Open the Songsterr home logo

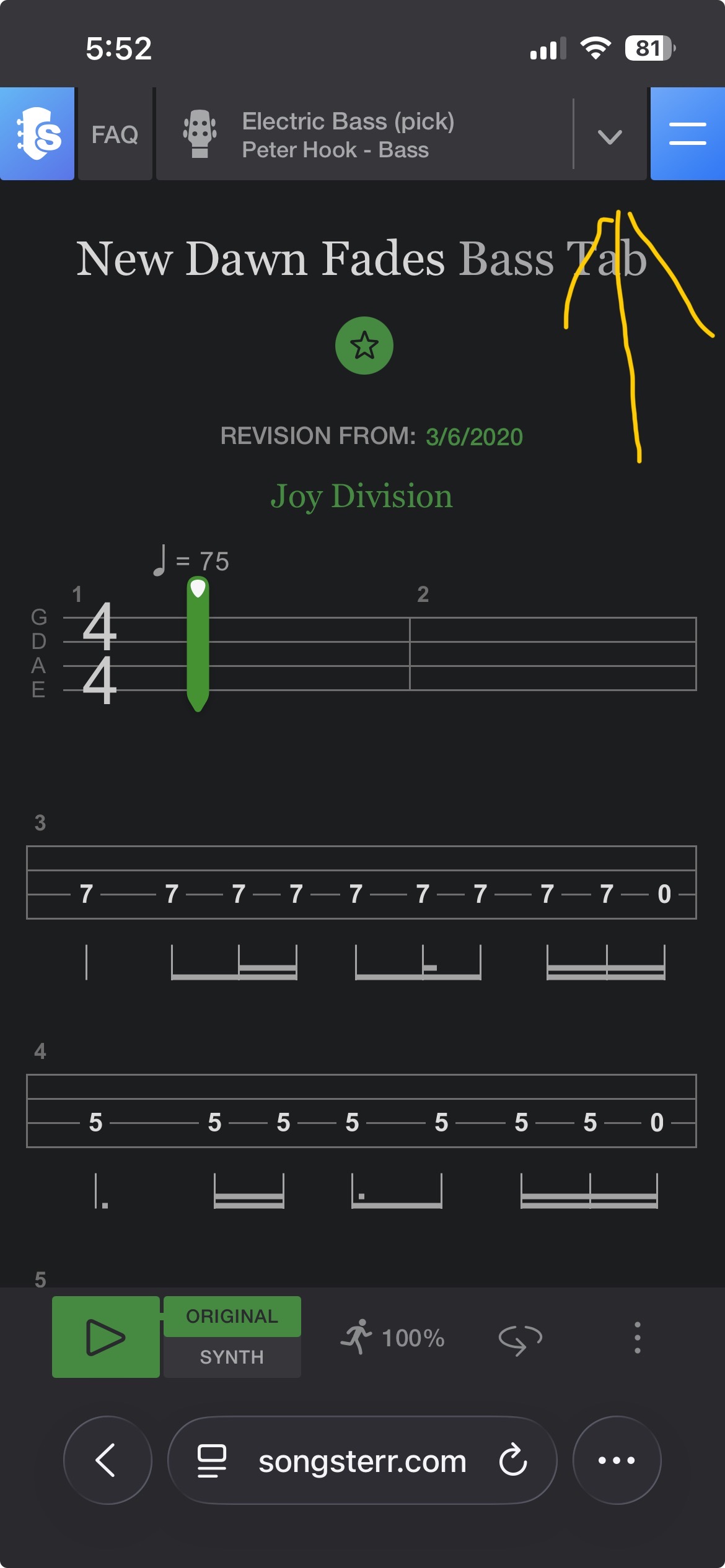pyautogui.click(x=37, y=134)
